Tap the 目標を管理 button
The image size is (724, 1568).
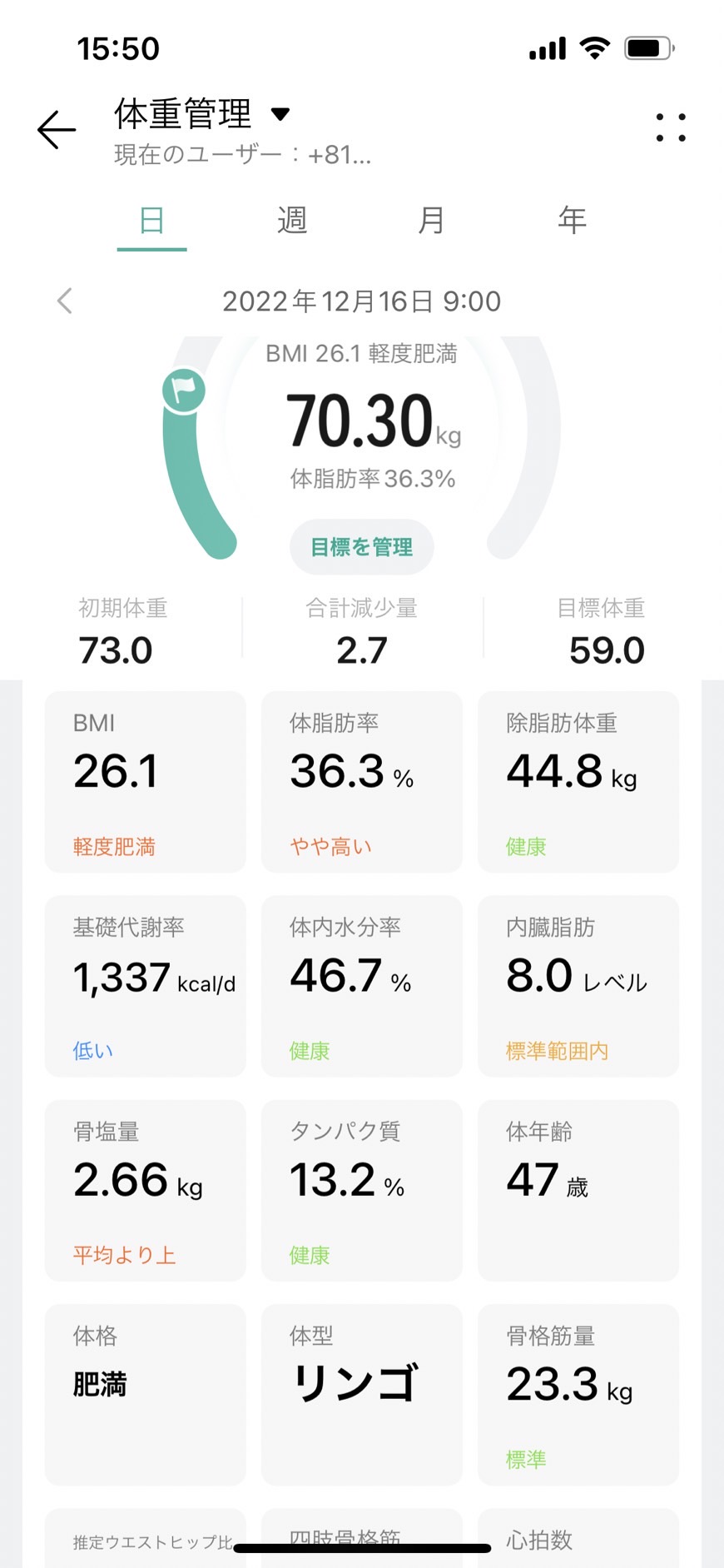click(x=362, y=547)
